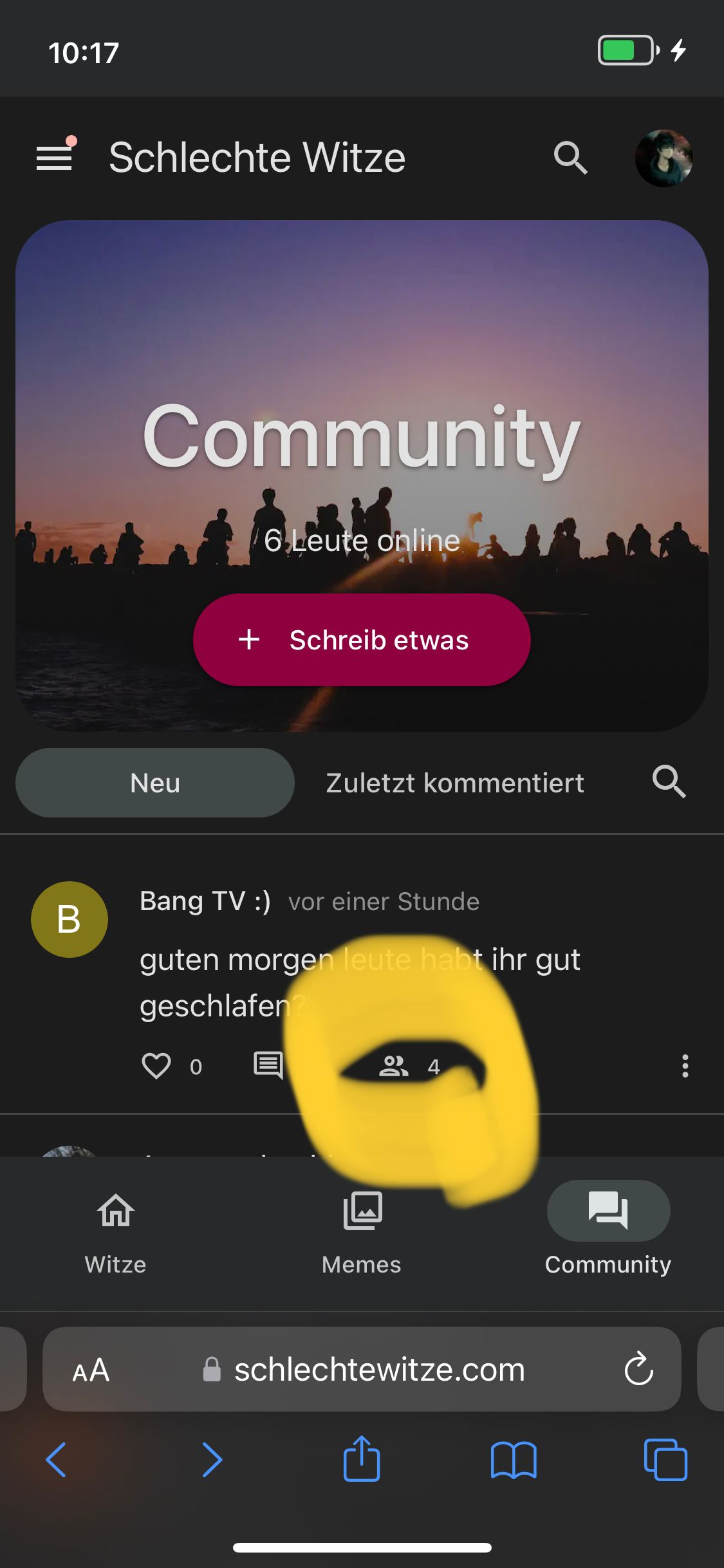Tap the schlechtewitze.com address bar
Screen dimensions: 724x1568
[x=379, y=1369]
